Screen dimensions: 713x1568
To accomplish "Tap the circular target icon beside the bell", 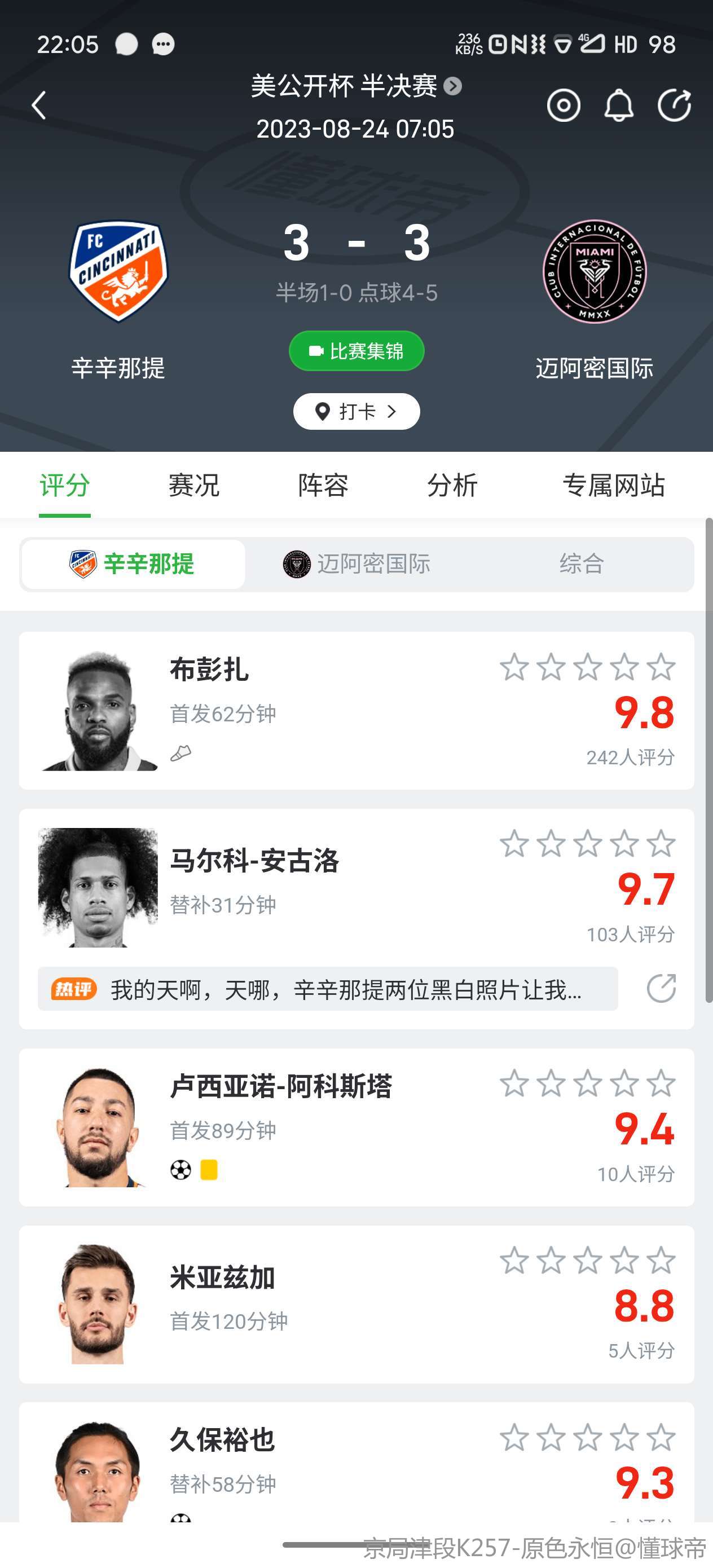I will click(x=563, y=105).
